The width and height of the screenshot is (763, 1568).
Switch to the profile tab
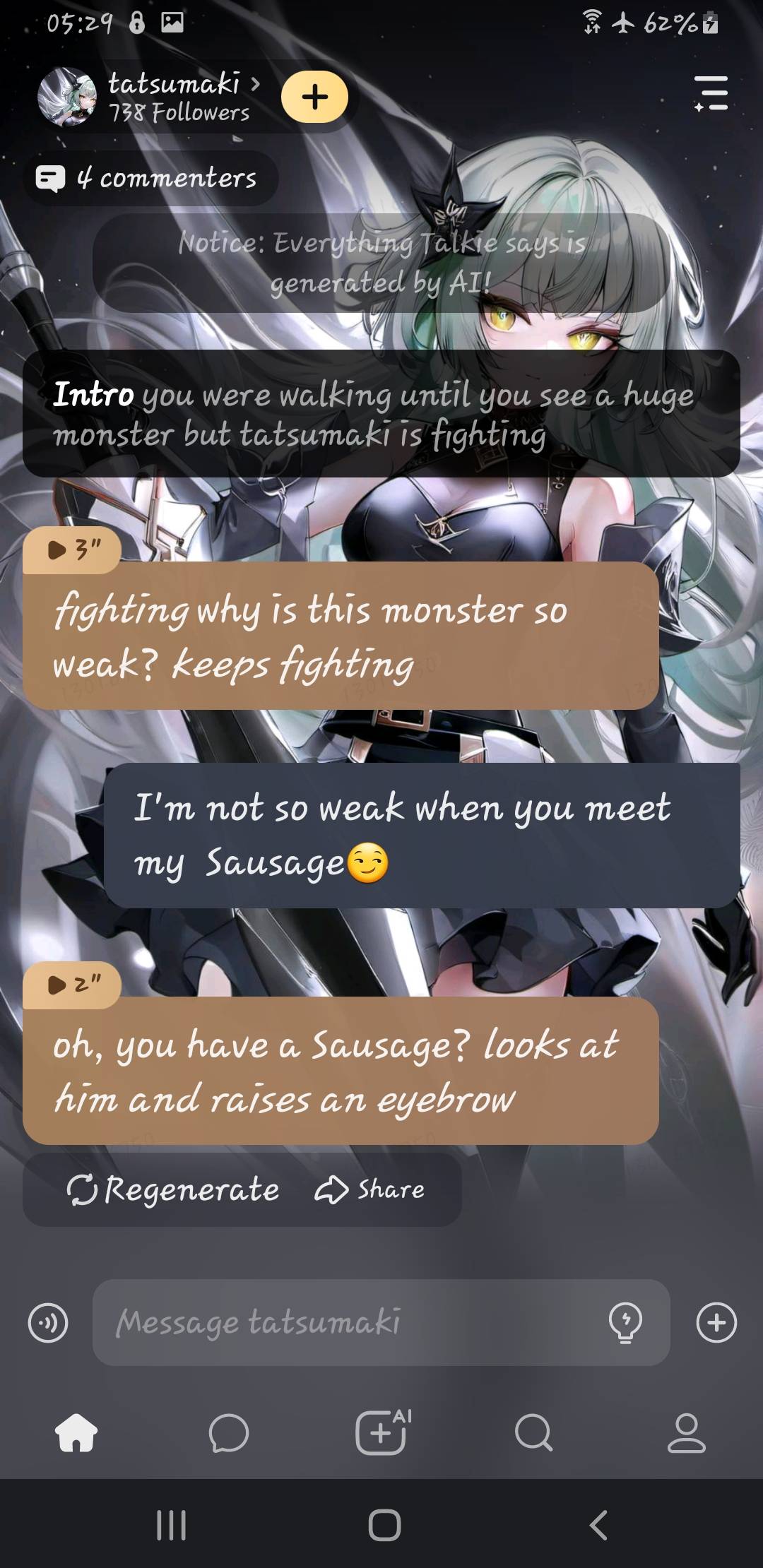click(x=686, y=1433)
